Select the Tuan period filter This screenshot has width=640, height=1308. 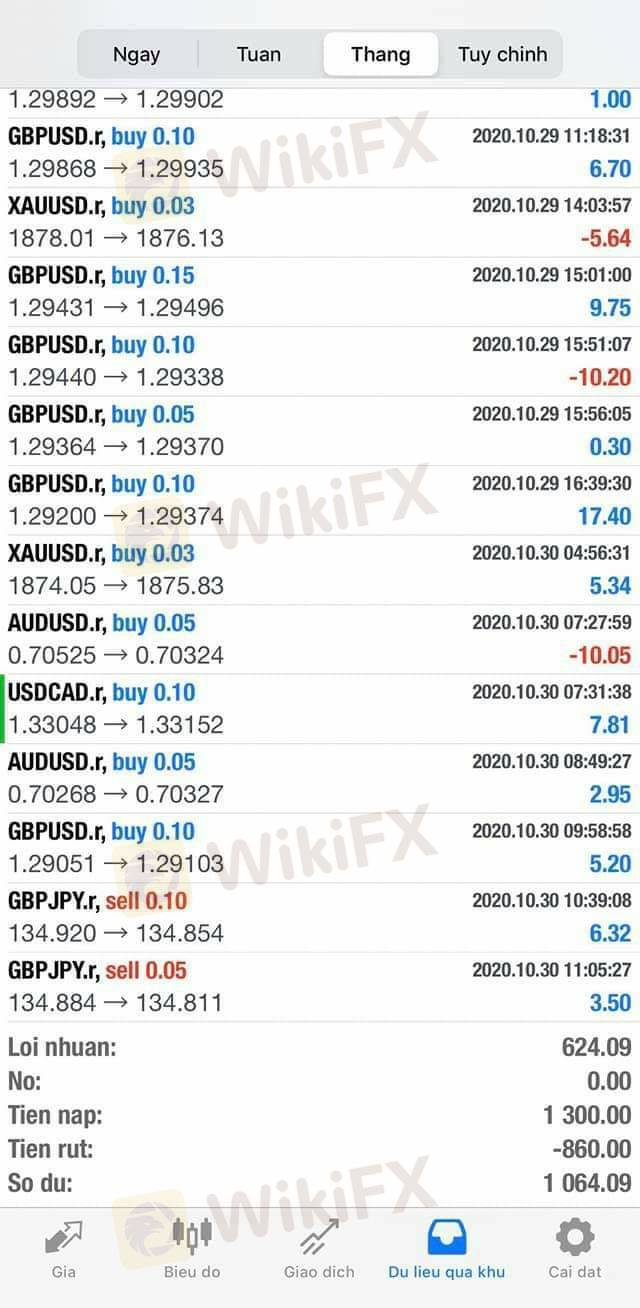pos(259,54)
